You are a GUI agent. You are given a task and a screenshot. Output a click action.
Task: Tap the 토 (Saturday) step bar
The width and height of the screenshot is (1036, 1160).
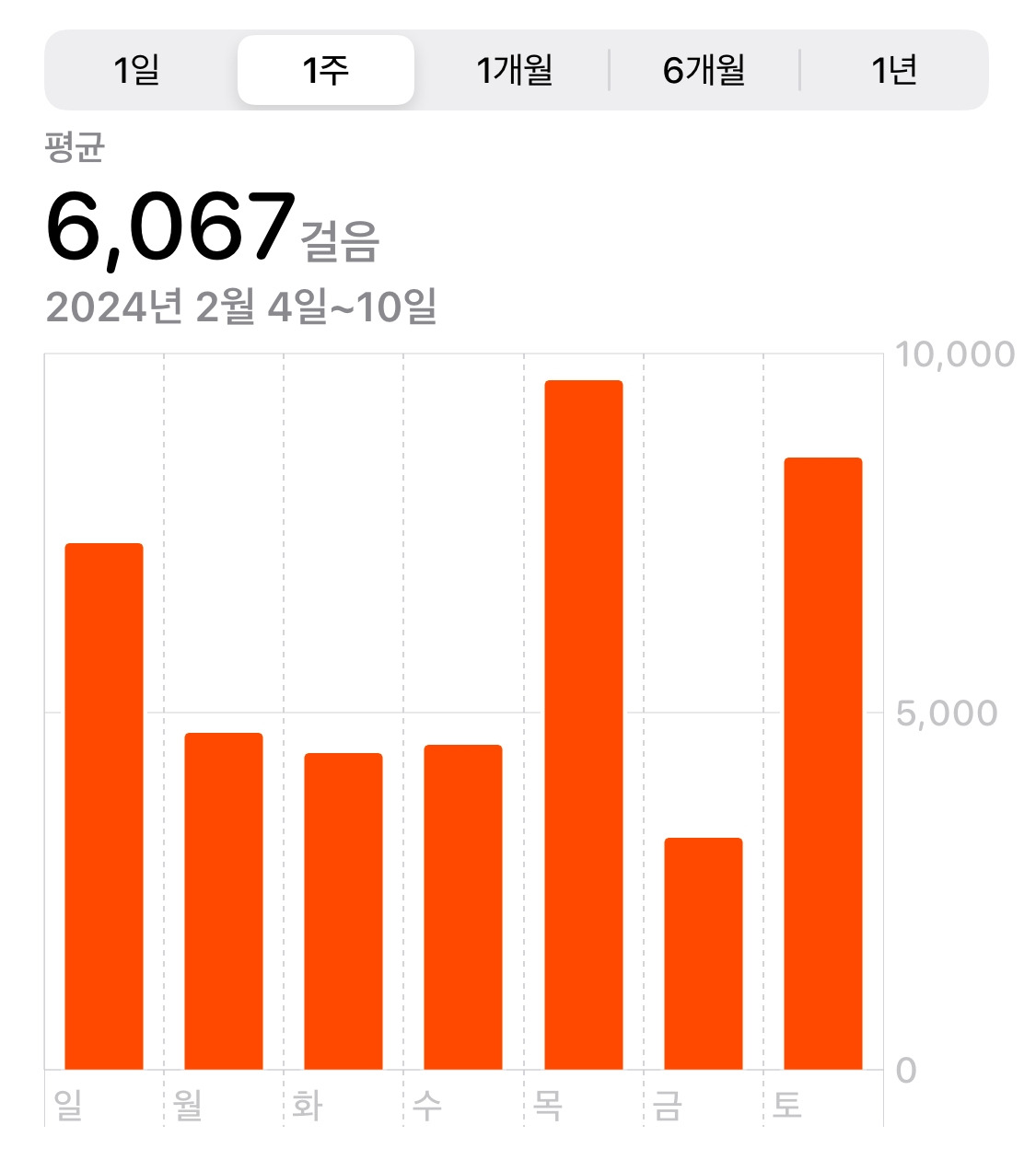(823, 763)
